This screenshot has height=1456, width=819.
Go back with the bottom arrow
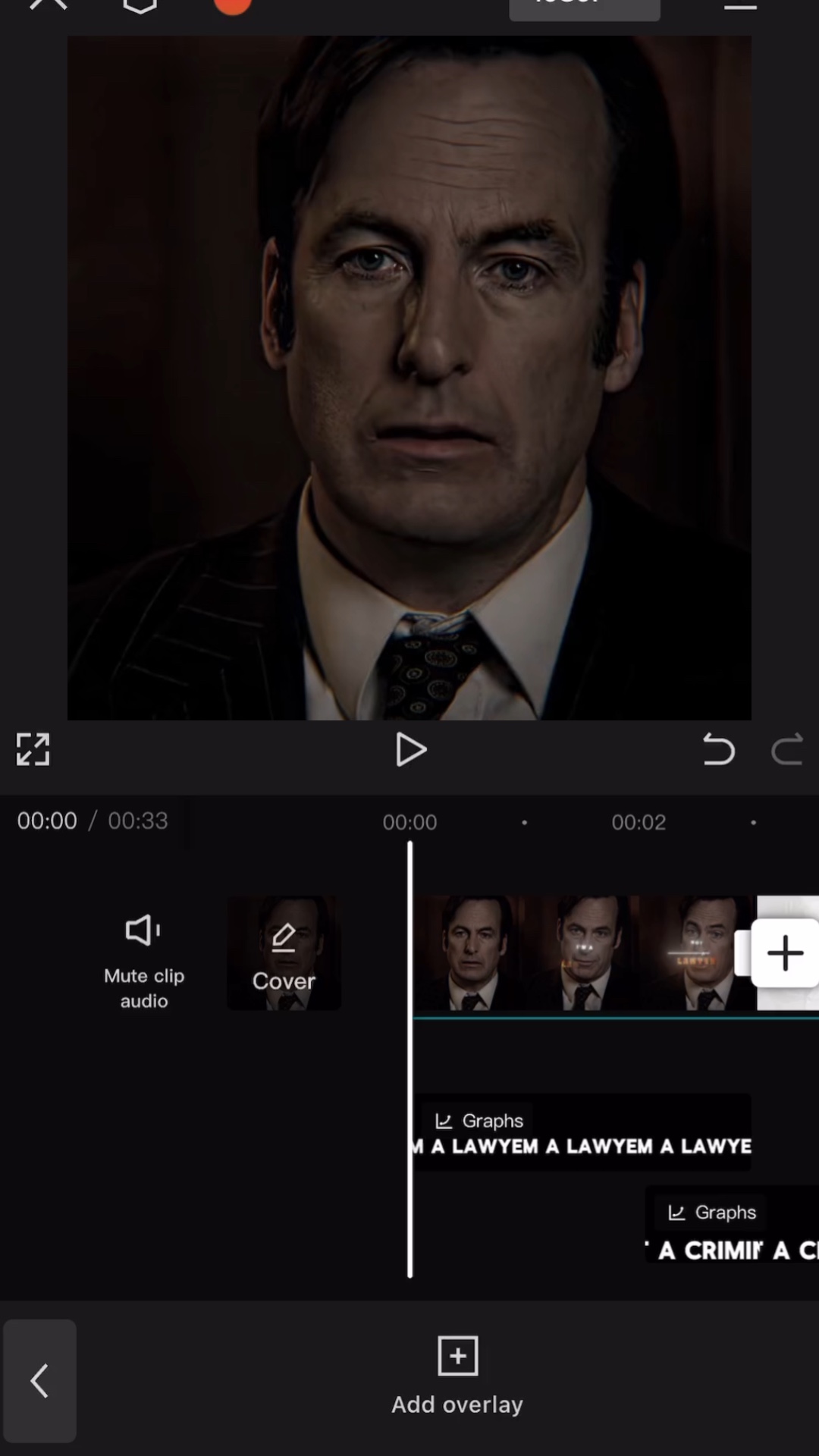coord(39,1381)
